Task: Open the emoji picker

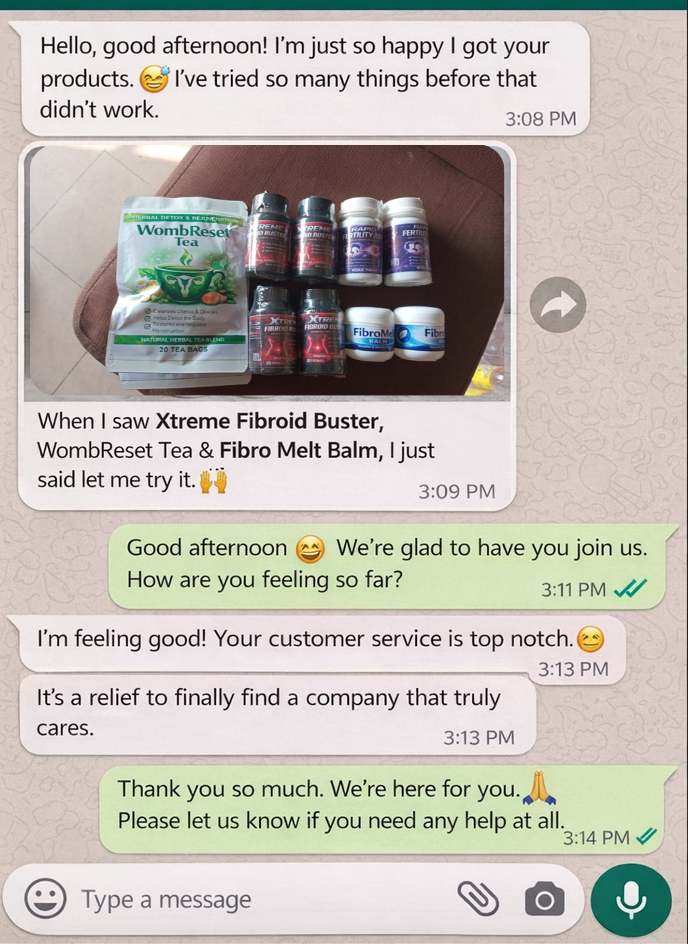Action: [x=45, y=899]
